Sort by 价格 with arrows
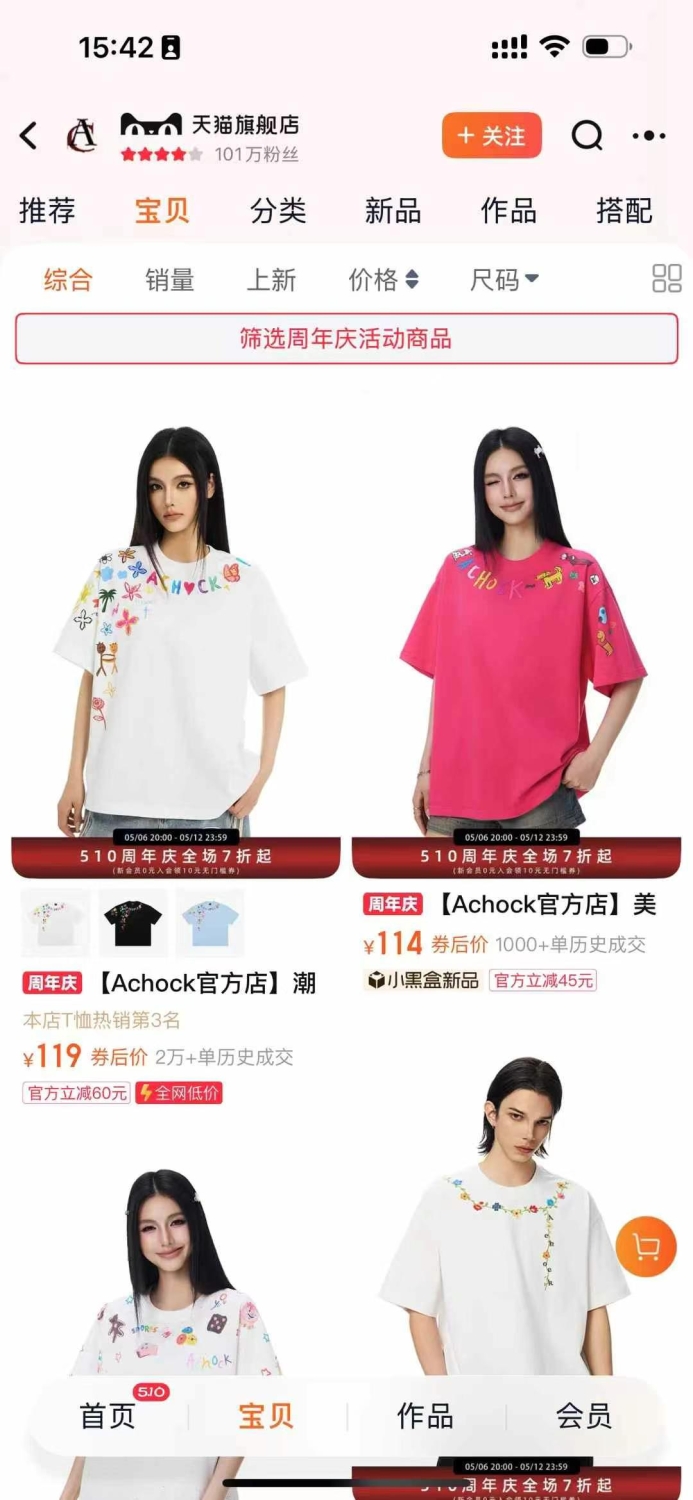The width and height of the screenshot is (693, 1500). point(384,280)
